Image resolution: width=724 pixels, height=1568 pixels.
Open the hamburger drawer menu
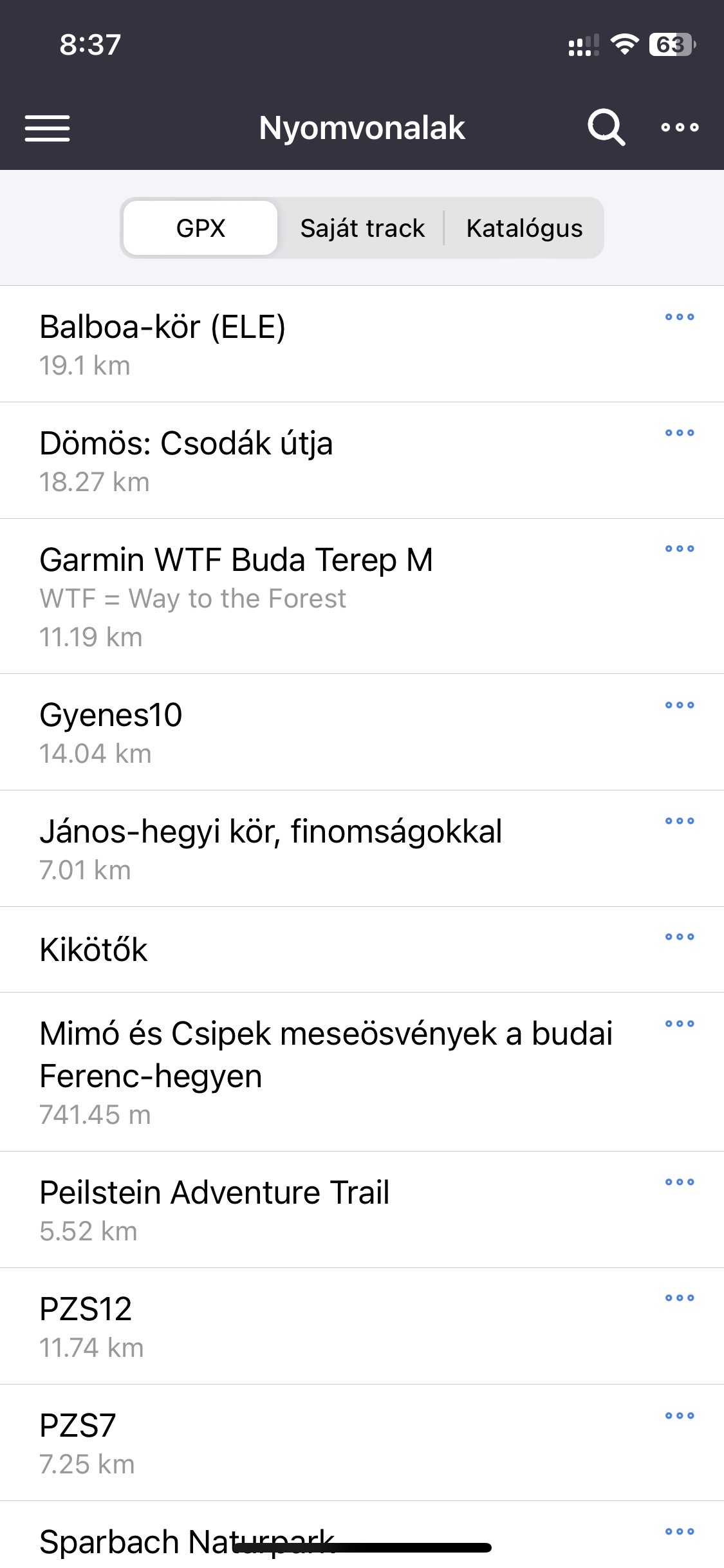click(x=47, y=128)
